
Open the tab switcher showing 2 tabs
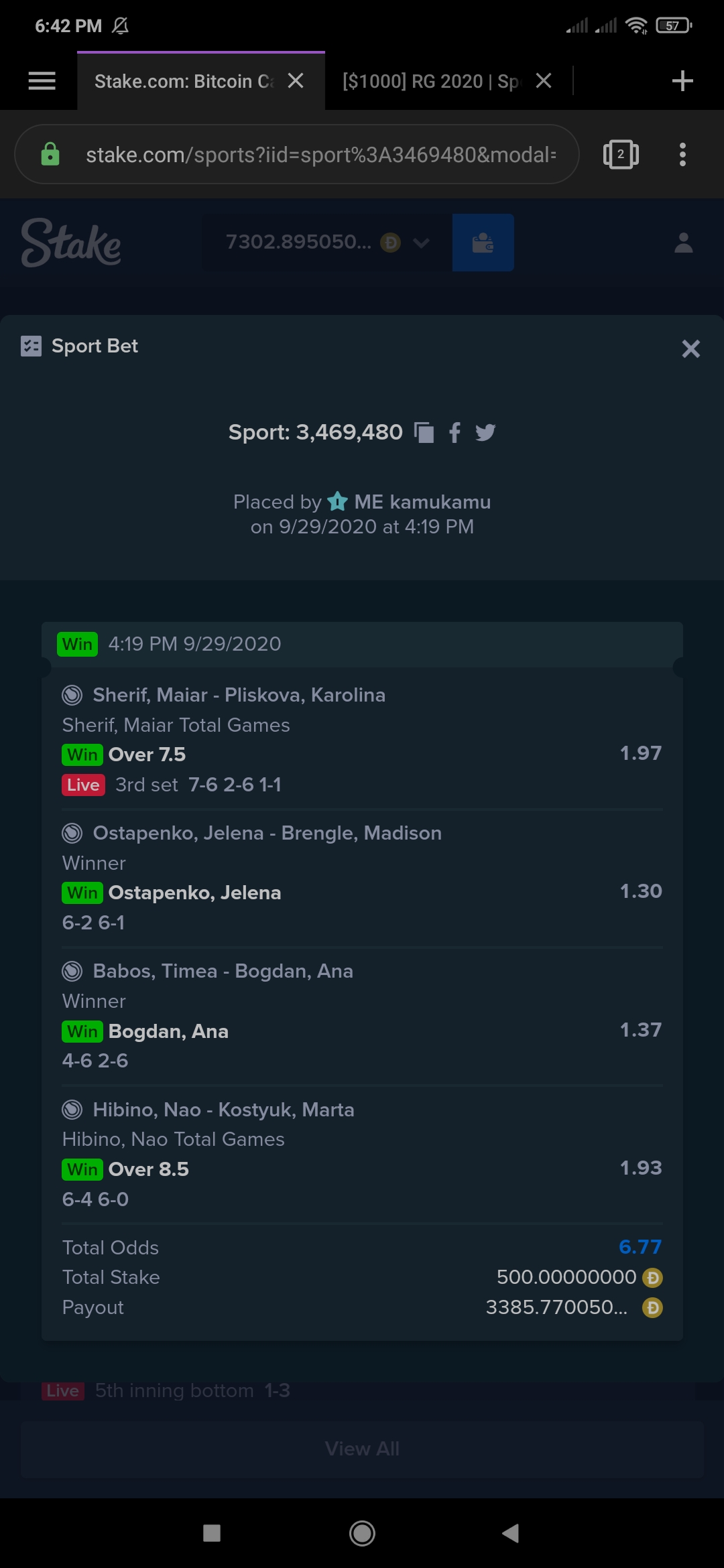[x=621, y=154]
